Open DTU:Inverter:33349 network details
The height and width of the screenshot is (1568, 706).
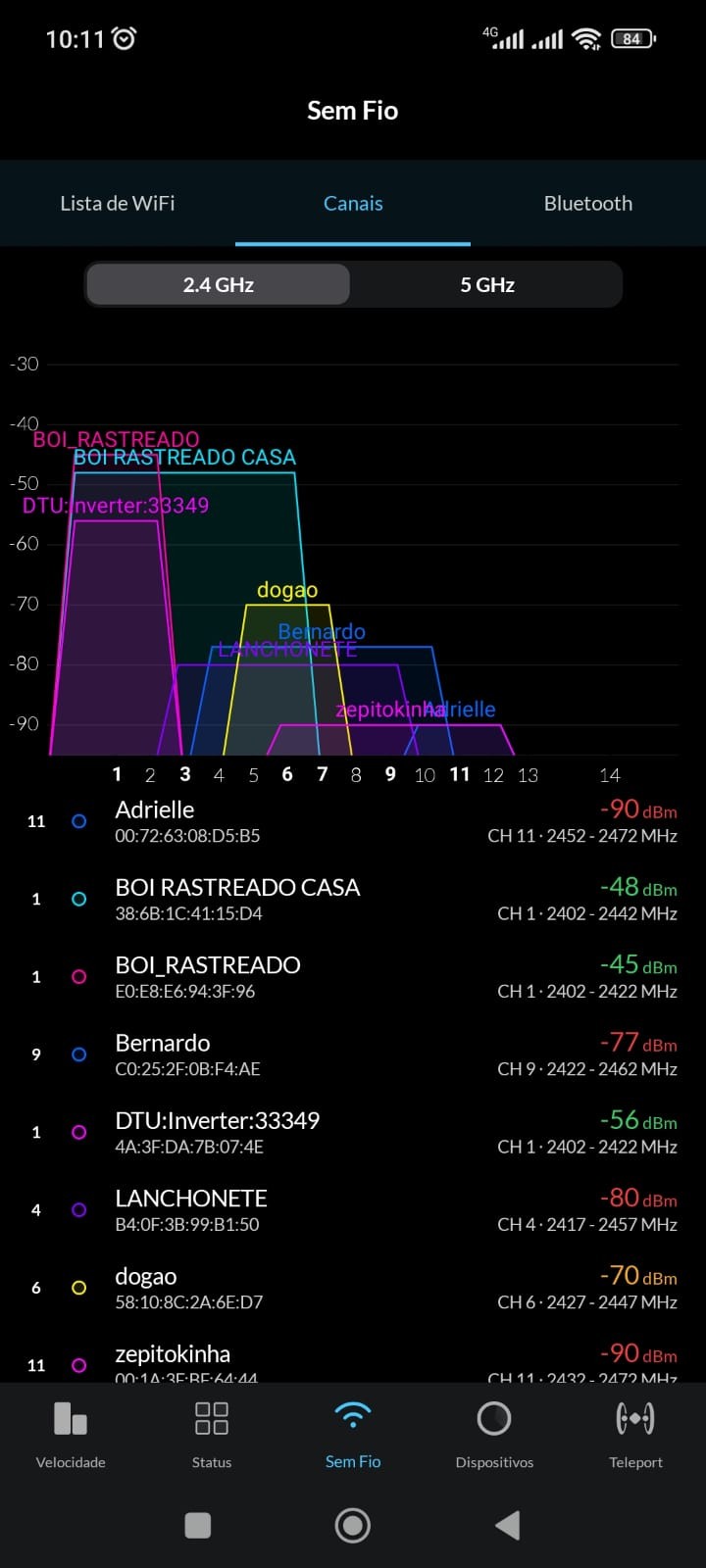coord(353,1132)
